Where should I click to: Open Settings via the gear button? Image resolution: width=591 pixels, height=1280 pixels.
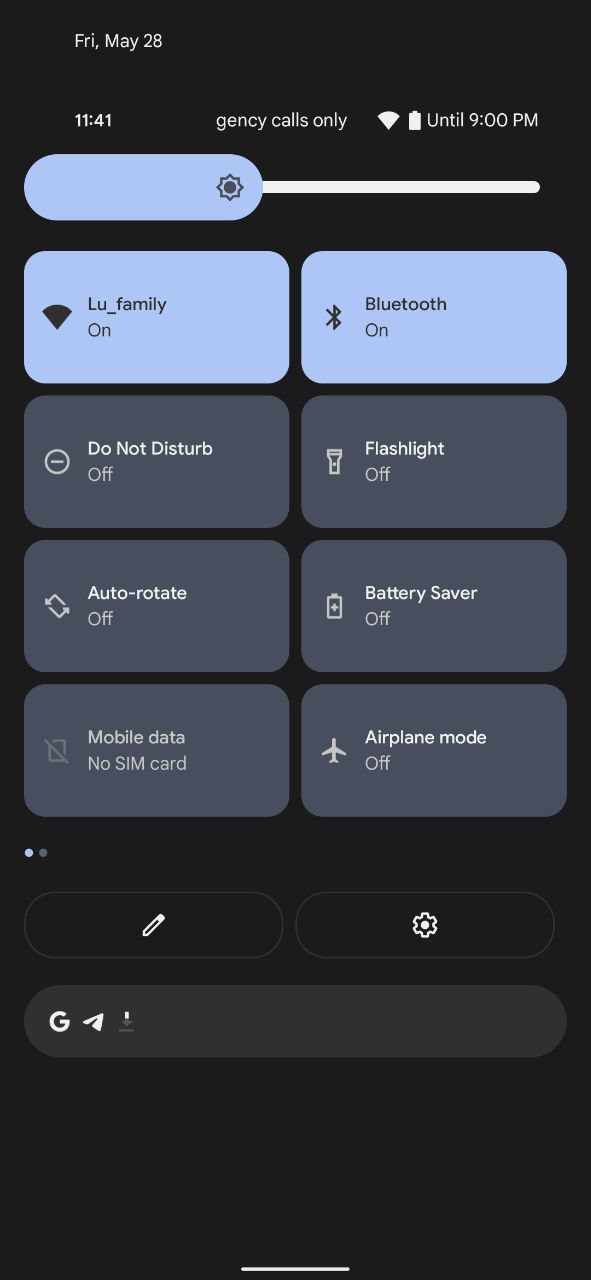pyautogui.click(x=425, y=925)
